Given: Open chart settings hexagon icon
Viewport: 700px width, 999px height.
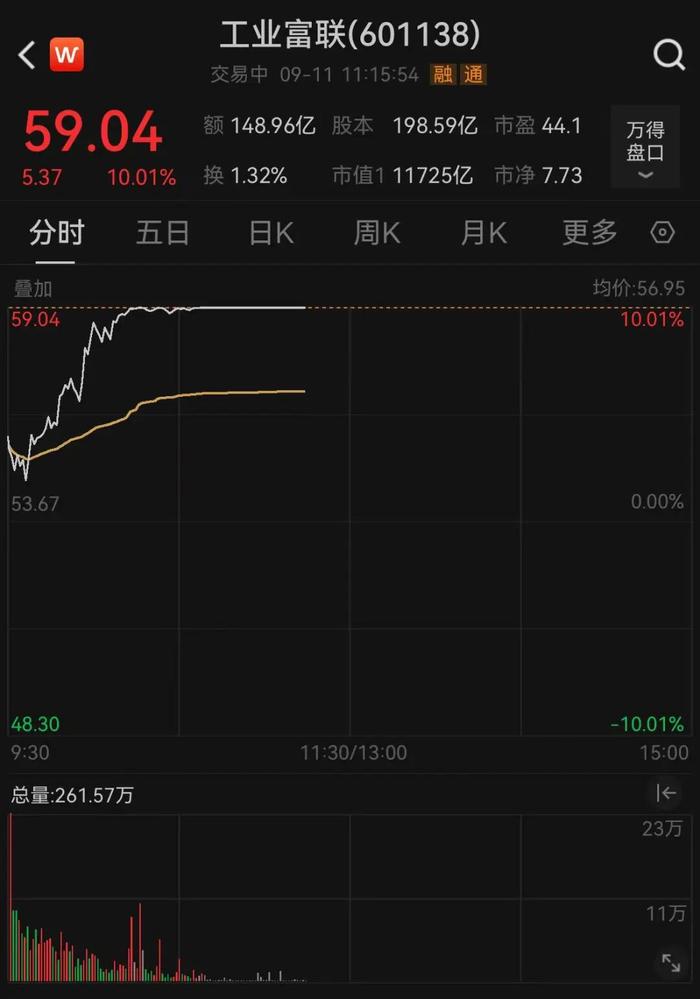Looking at the screenshot, I should pyautogui.click(x=663, y=233).
